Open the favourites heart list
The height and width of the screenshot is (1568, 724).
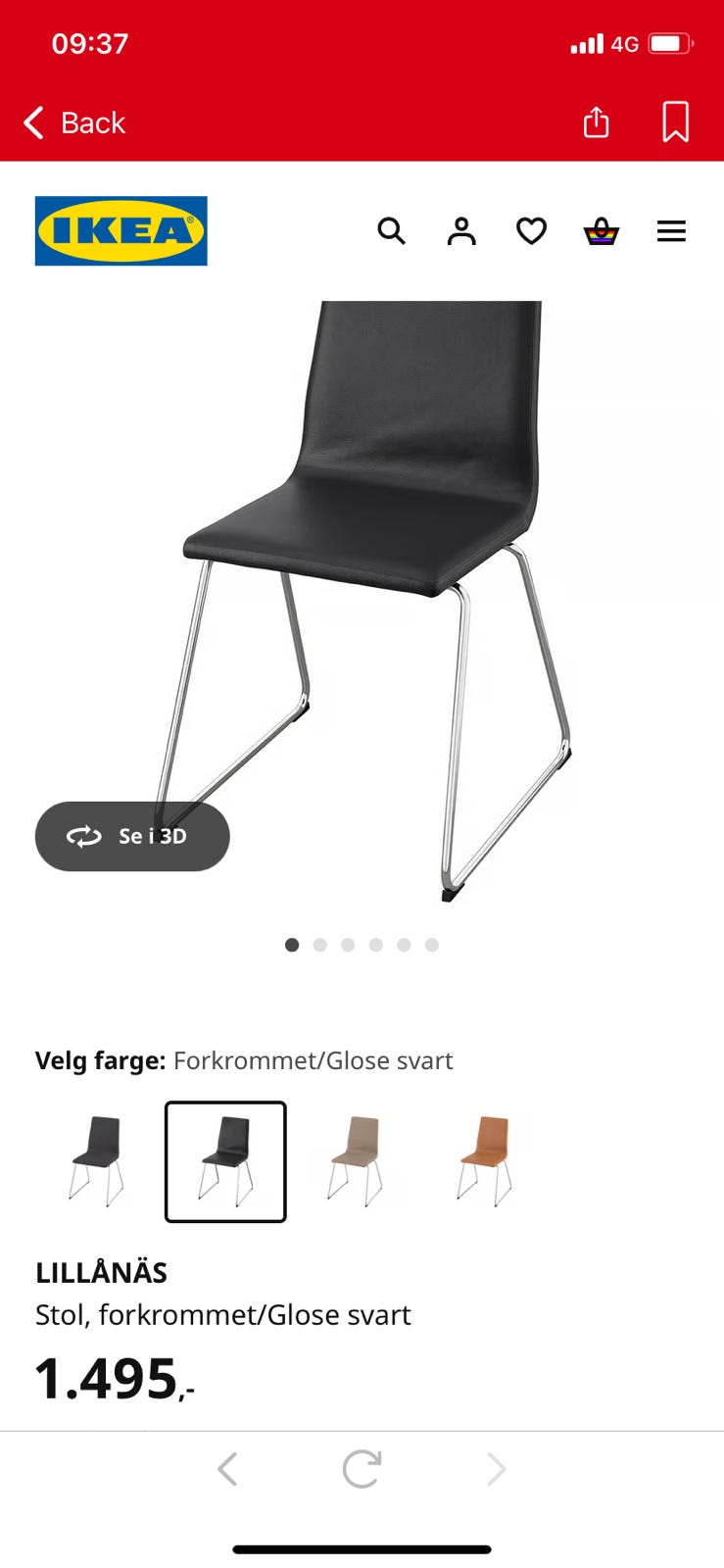pos(531,231)
